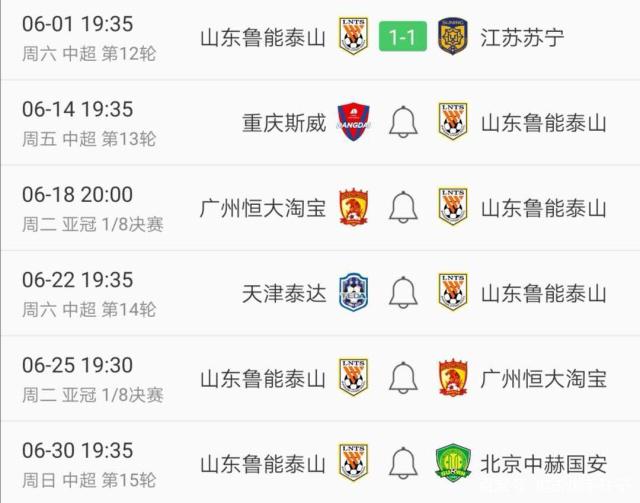The image size is (640, 503).
Task: Subscribe via bell to the 北京中赫国安 match
Action: point(403,463)
